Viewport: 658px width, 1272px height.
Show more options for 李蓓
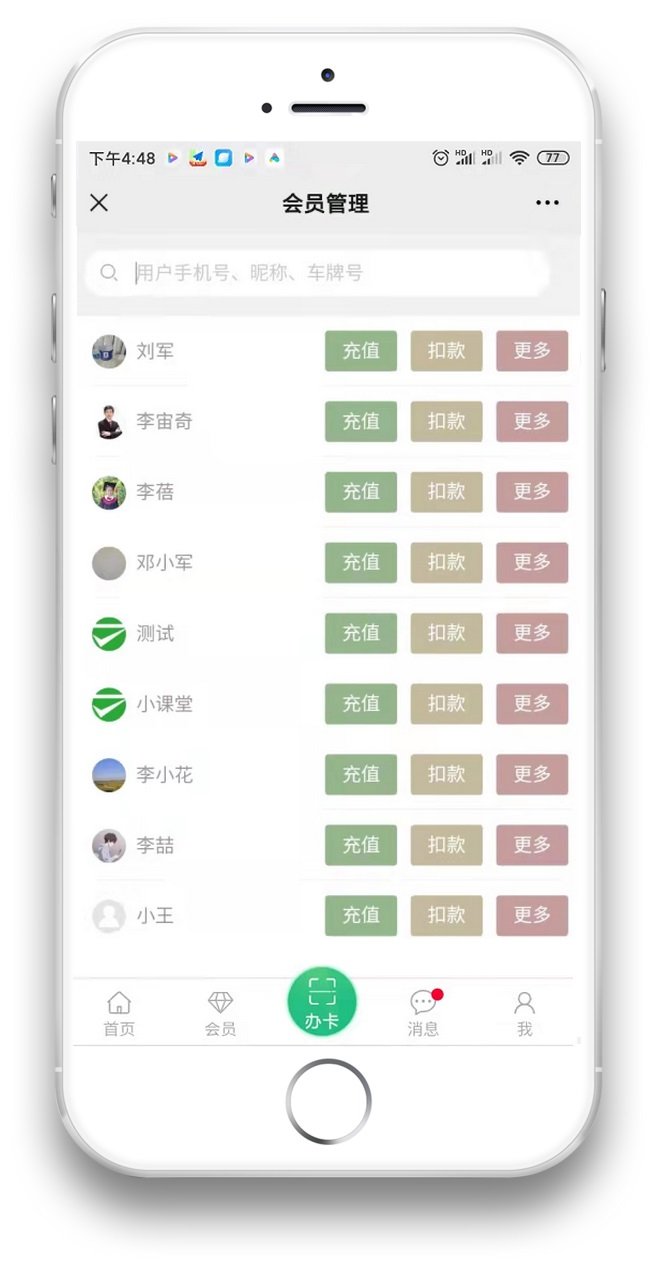[x=532, y=492]
